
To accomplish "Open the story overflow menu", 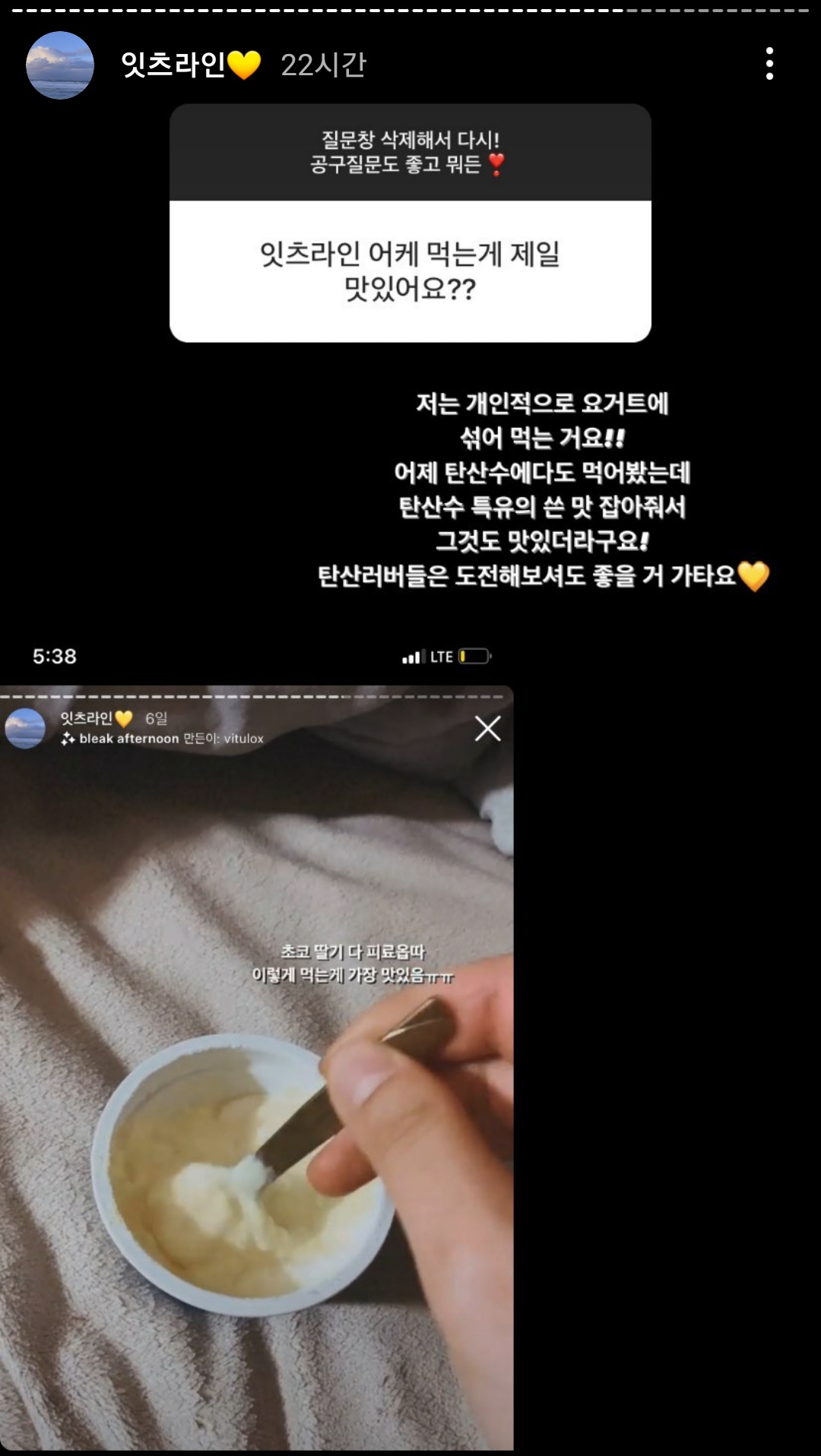I will tap(769, 64).
